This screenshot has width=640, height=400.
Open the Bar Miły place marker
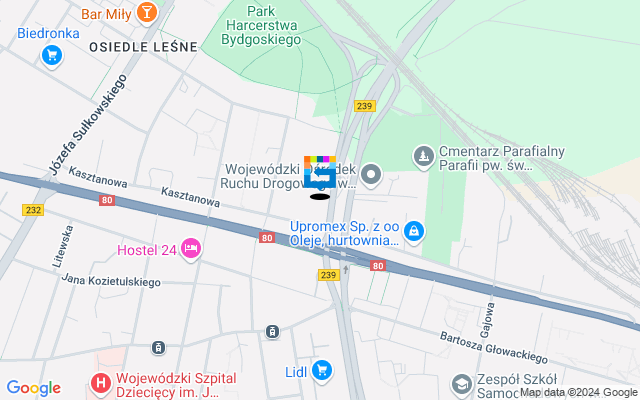[x=147, y=13]
